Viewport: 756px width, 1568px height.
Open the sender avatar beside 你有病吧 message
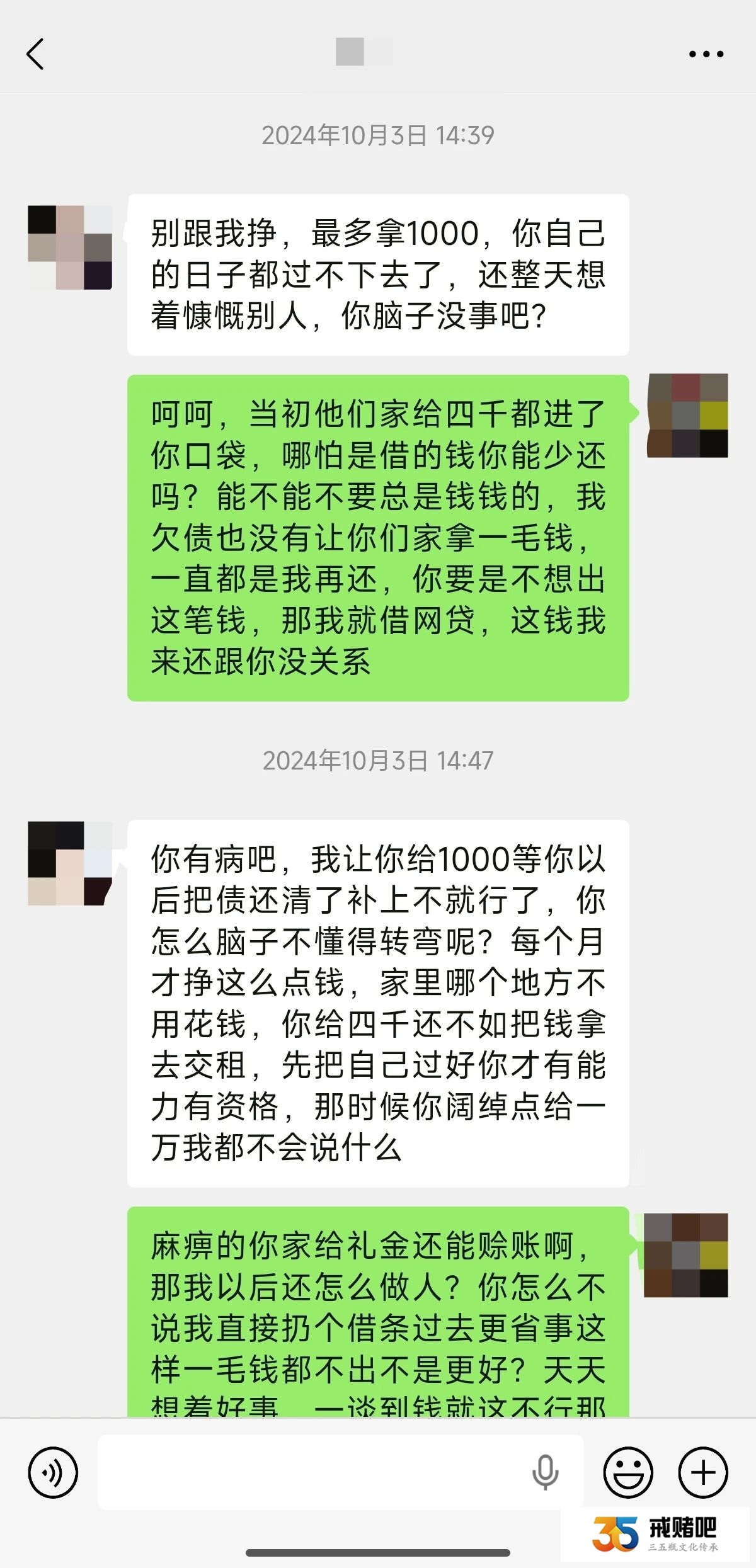pos(70,863)
